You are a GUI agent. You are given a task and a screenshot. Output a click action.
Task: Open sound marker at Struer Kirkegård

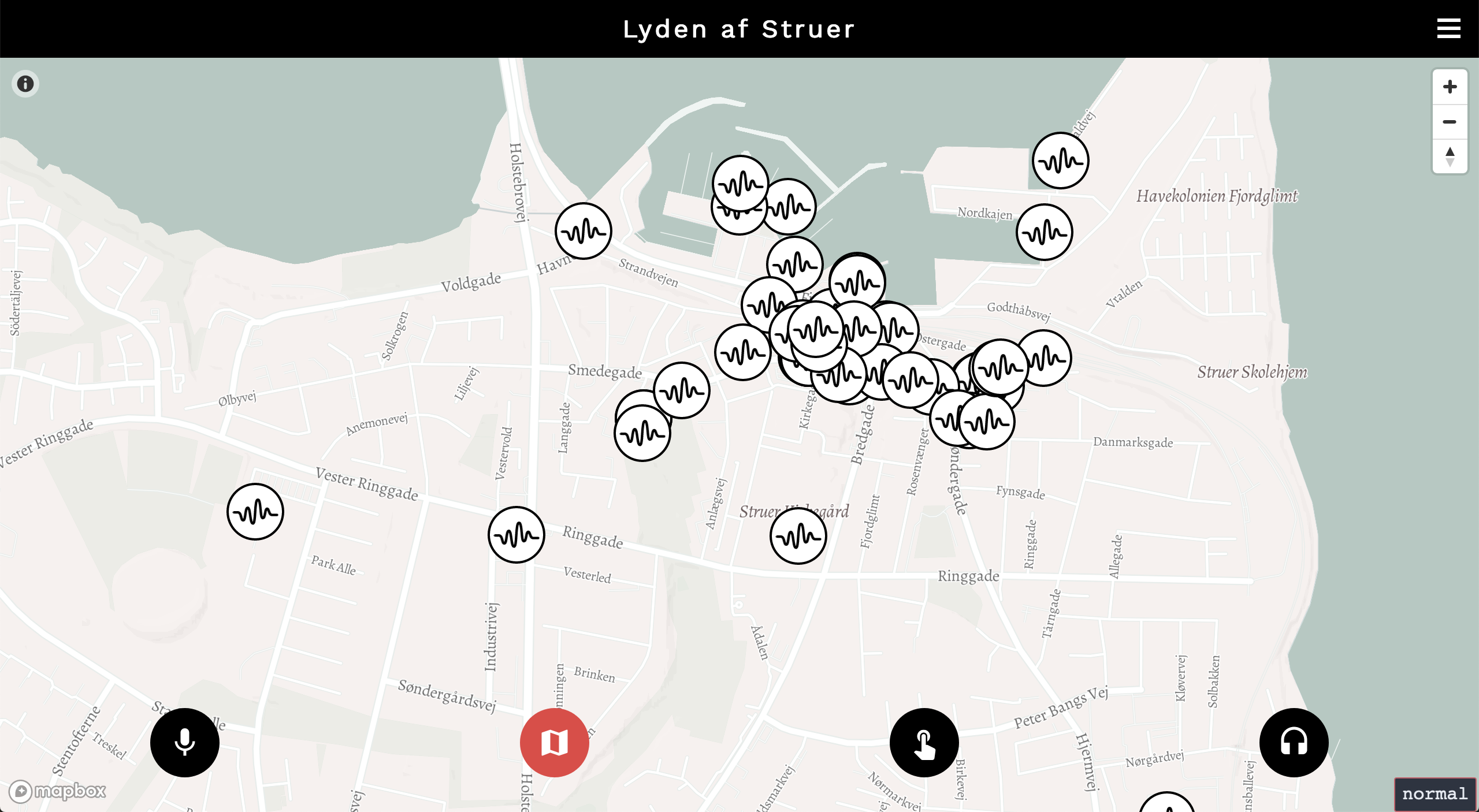(798, 536)
